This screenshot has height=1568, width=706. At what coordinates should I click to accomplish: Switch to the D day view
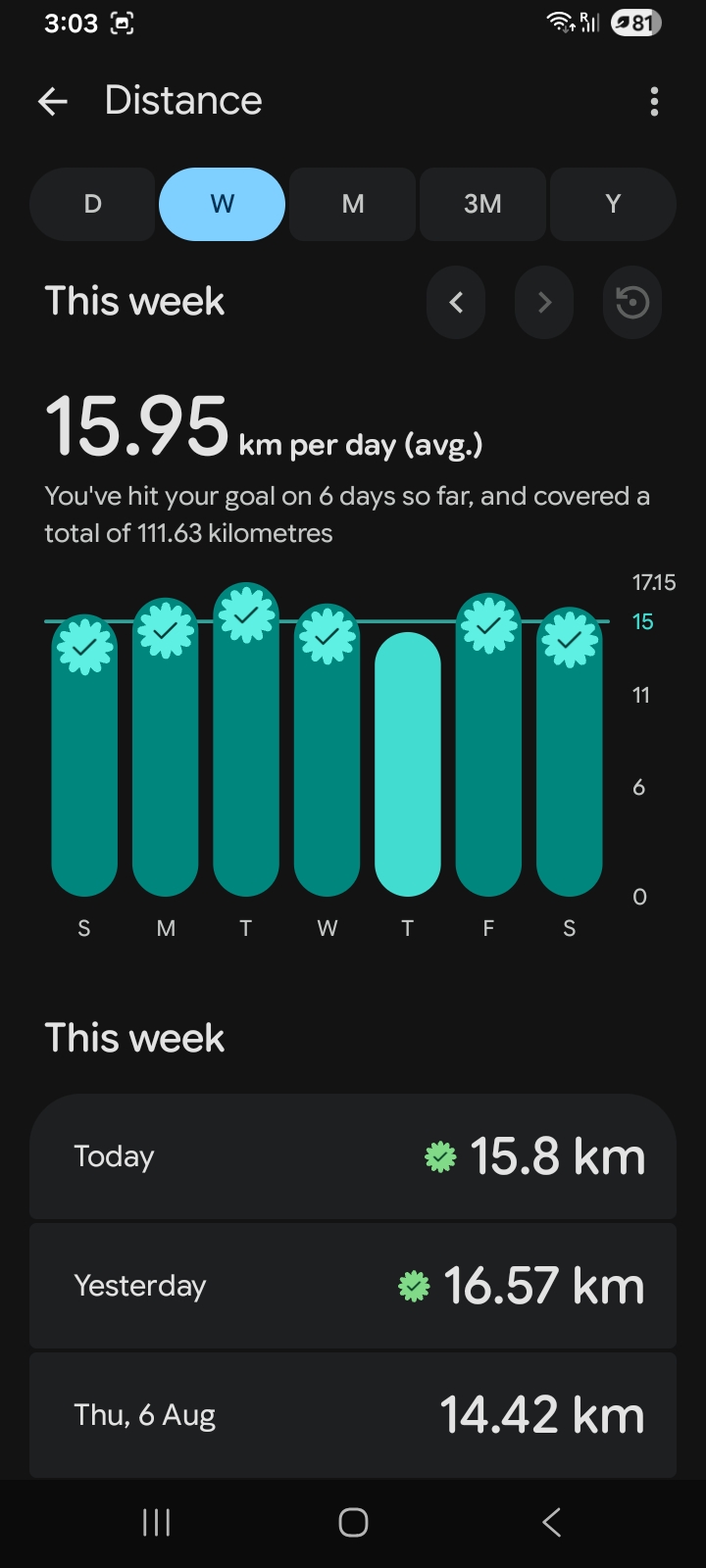(93, 204)
